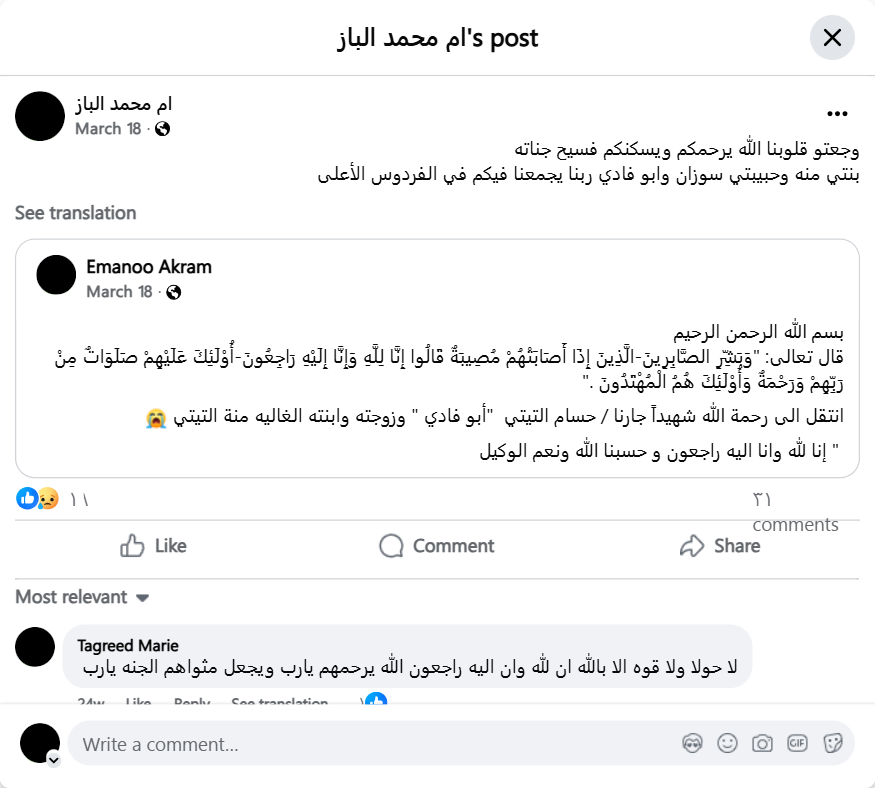Like this post
This screenshot has width=875, height=788.
coord(153,546)
